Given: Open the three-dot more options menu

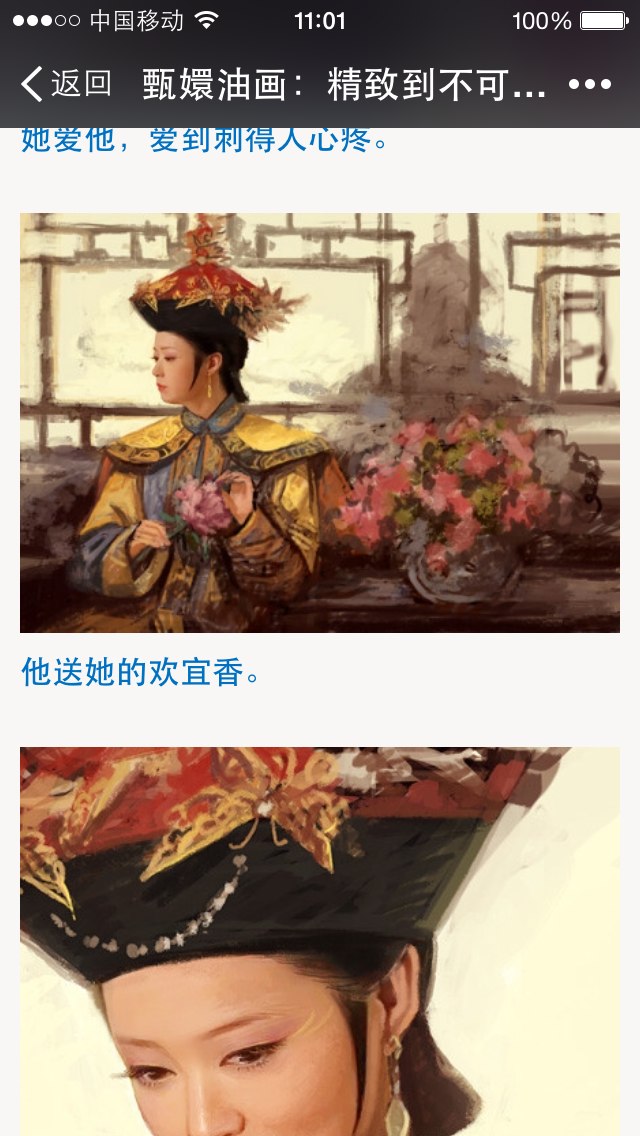Looking at the screenshot, I should coord(590,84).
